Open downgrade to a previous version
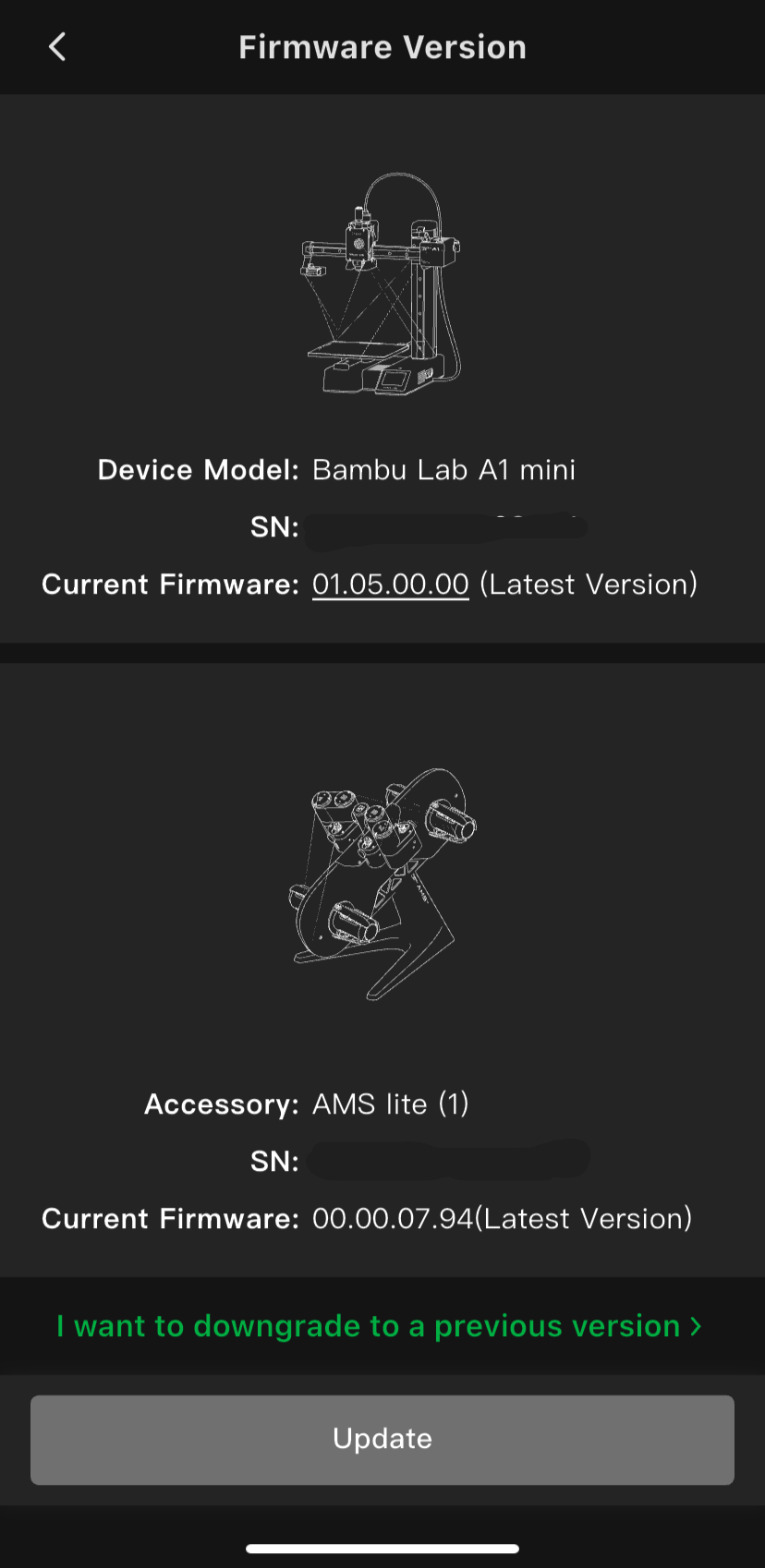Viewport: 765px width, 1568px height. 379,1326
